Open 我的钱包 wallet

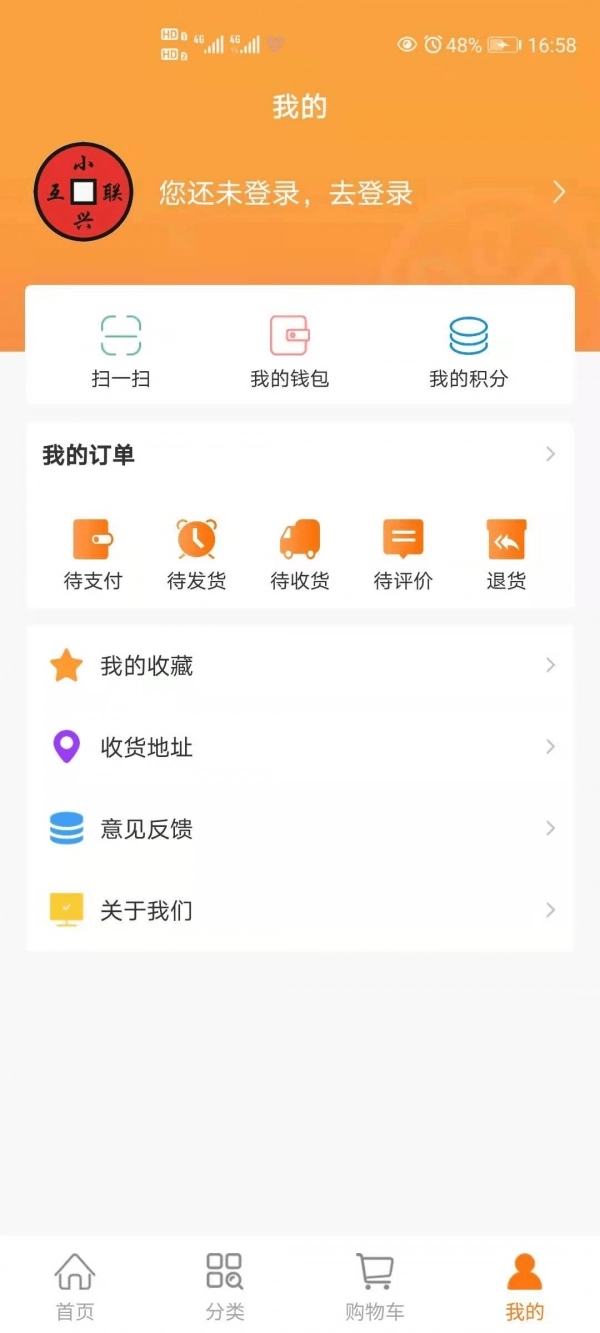(289, 350)
